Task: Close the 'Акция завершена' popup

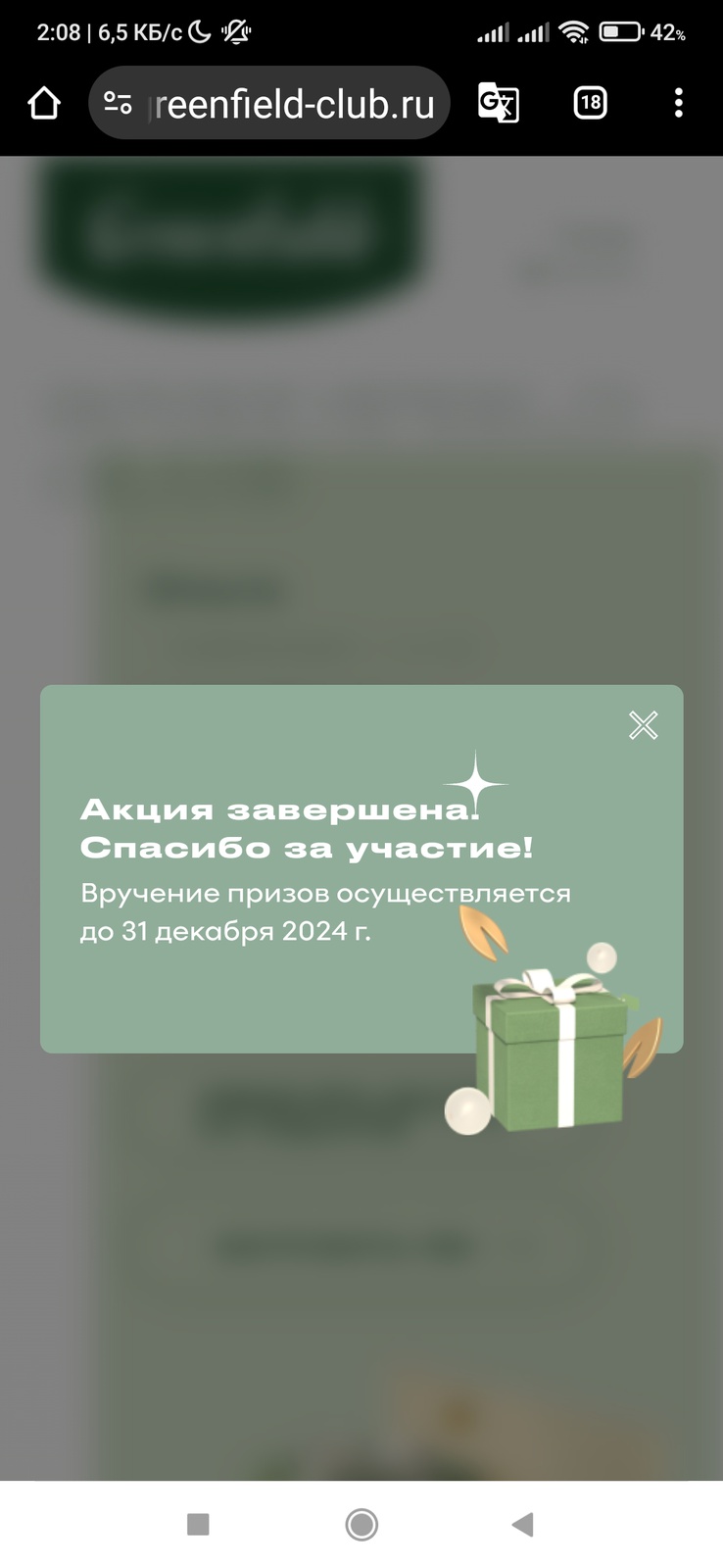Action: click(643, 725)
